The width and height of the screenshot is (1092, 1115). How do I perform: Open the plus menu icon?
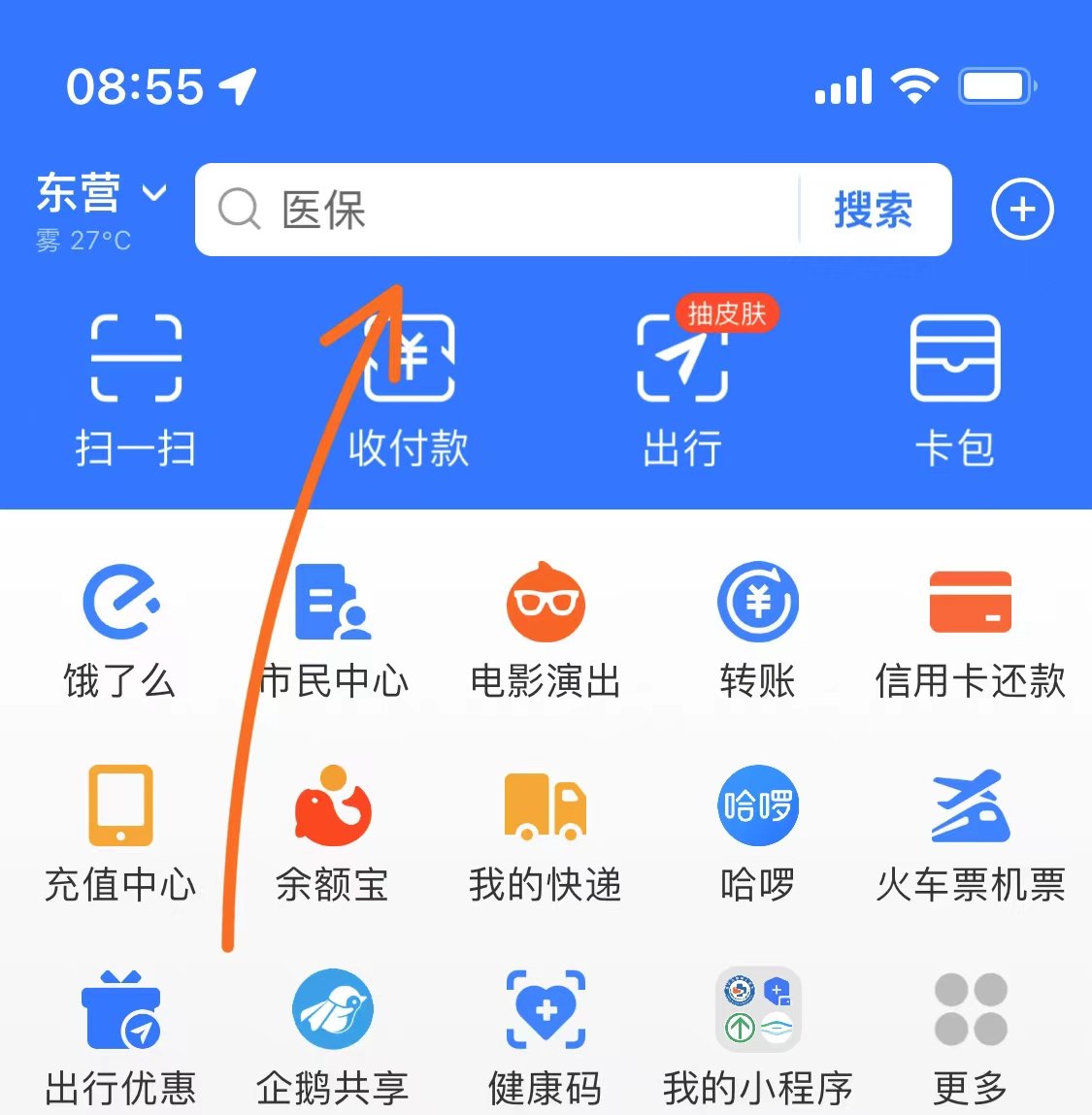1022,210
